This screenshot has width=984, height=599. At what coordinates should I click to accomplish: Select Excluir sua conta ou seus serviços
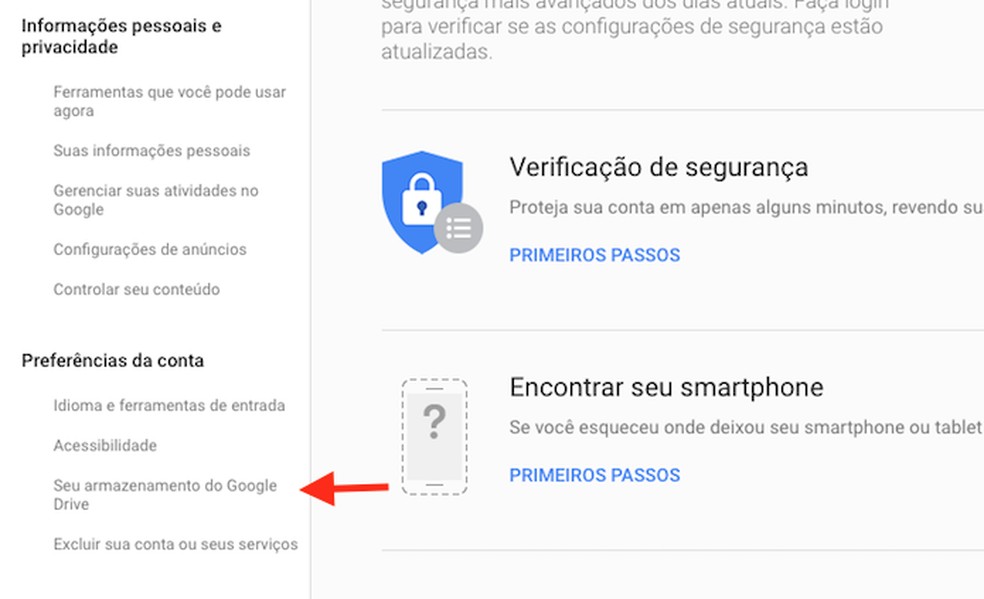coord(176,545)
